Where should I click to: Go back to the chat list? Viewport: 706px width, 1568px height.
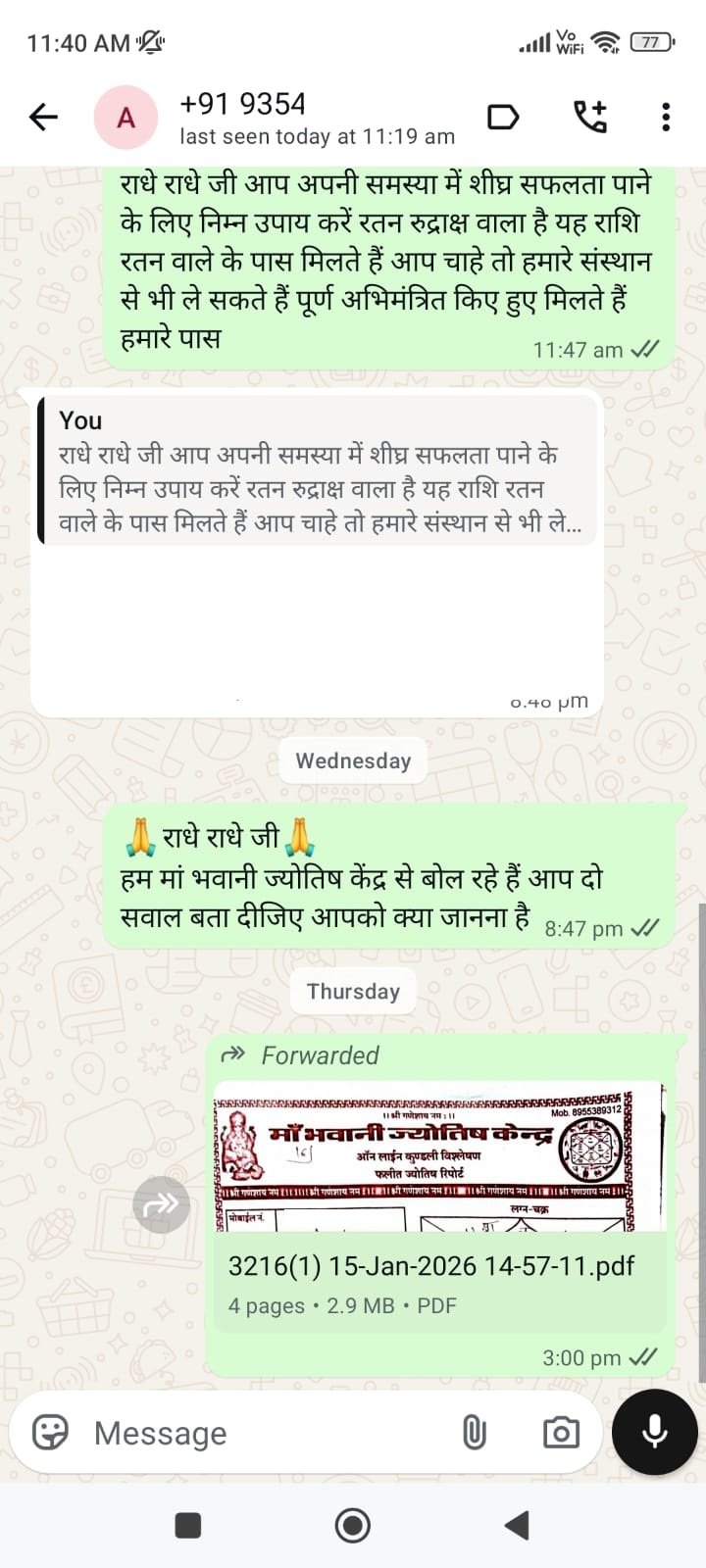[x=43, y=118]
